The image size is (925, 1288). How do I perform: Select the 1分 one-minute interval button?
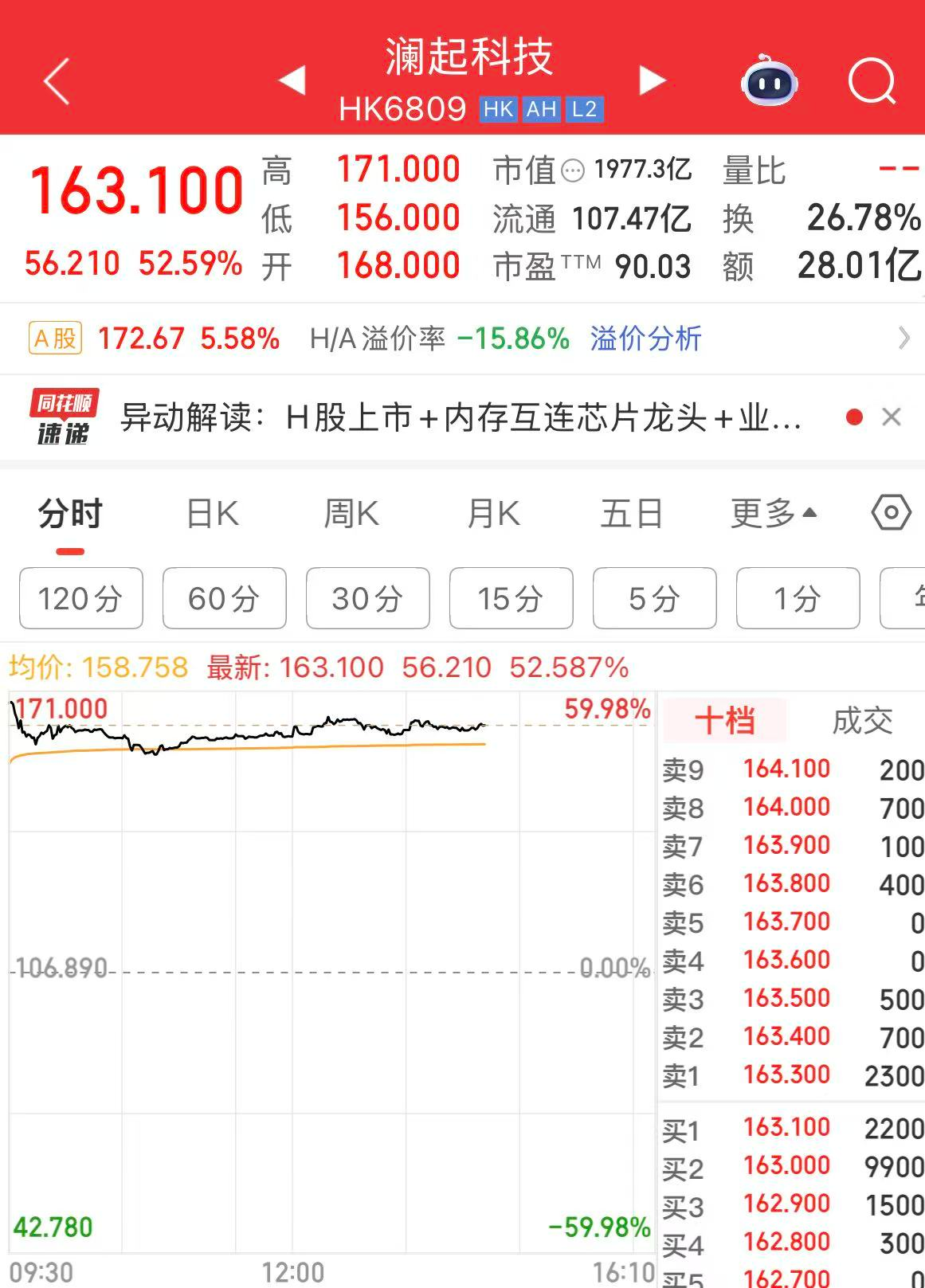(x=798, y=598)
